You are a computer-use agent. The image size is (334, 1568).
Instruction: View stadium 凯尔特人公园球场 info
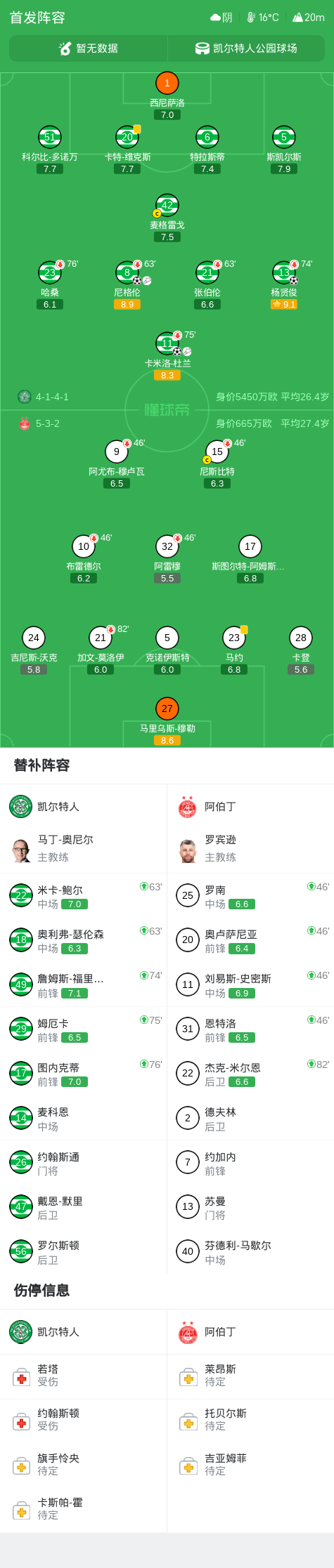(246, 48)
